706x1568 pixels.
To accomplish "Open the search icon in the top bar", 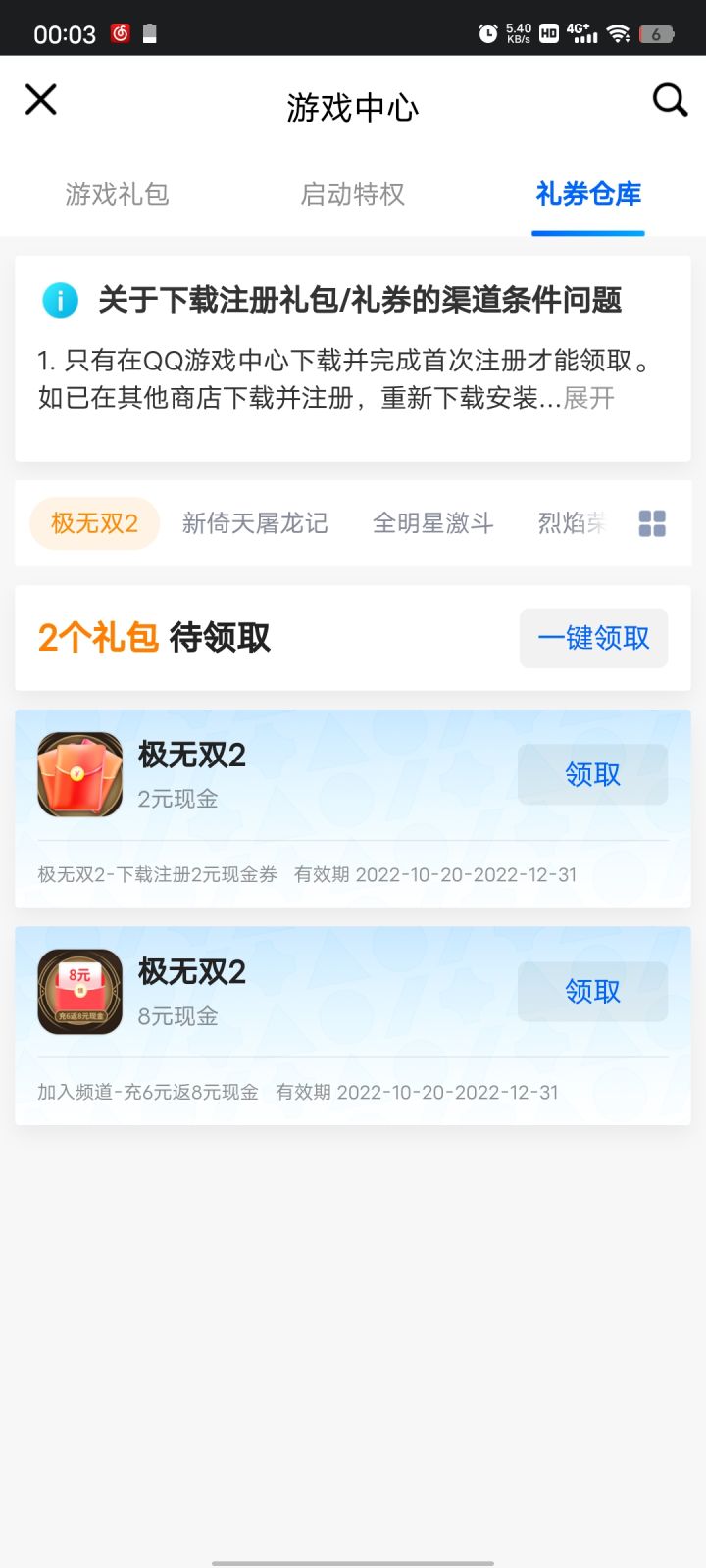I will (x=670, y=100).
